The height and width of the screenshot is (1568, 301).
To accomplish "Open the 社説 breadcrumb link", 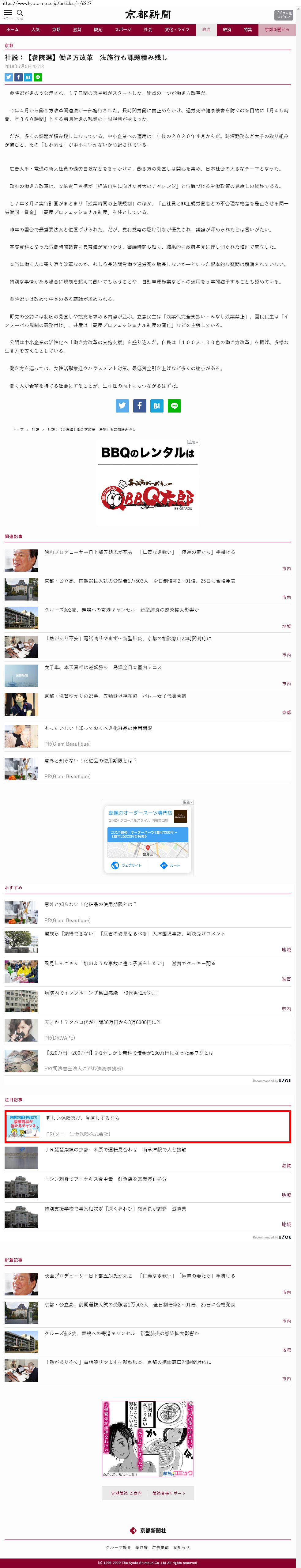I will (35, 429).
